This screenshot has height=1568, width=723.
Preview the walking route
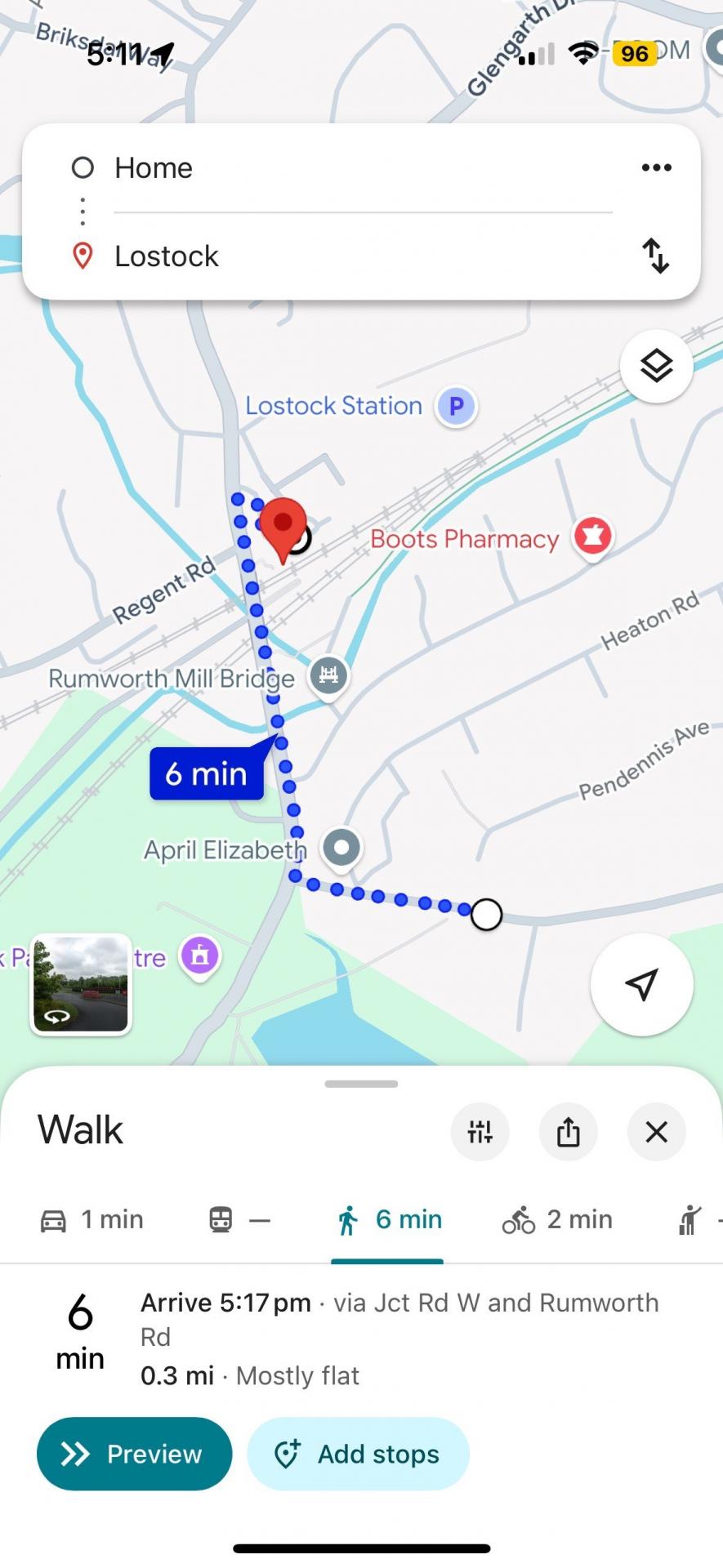(x=134, y=1454)
